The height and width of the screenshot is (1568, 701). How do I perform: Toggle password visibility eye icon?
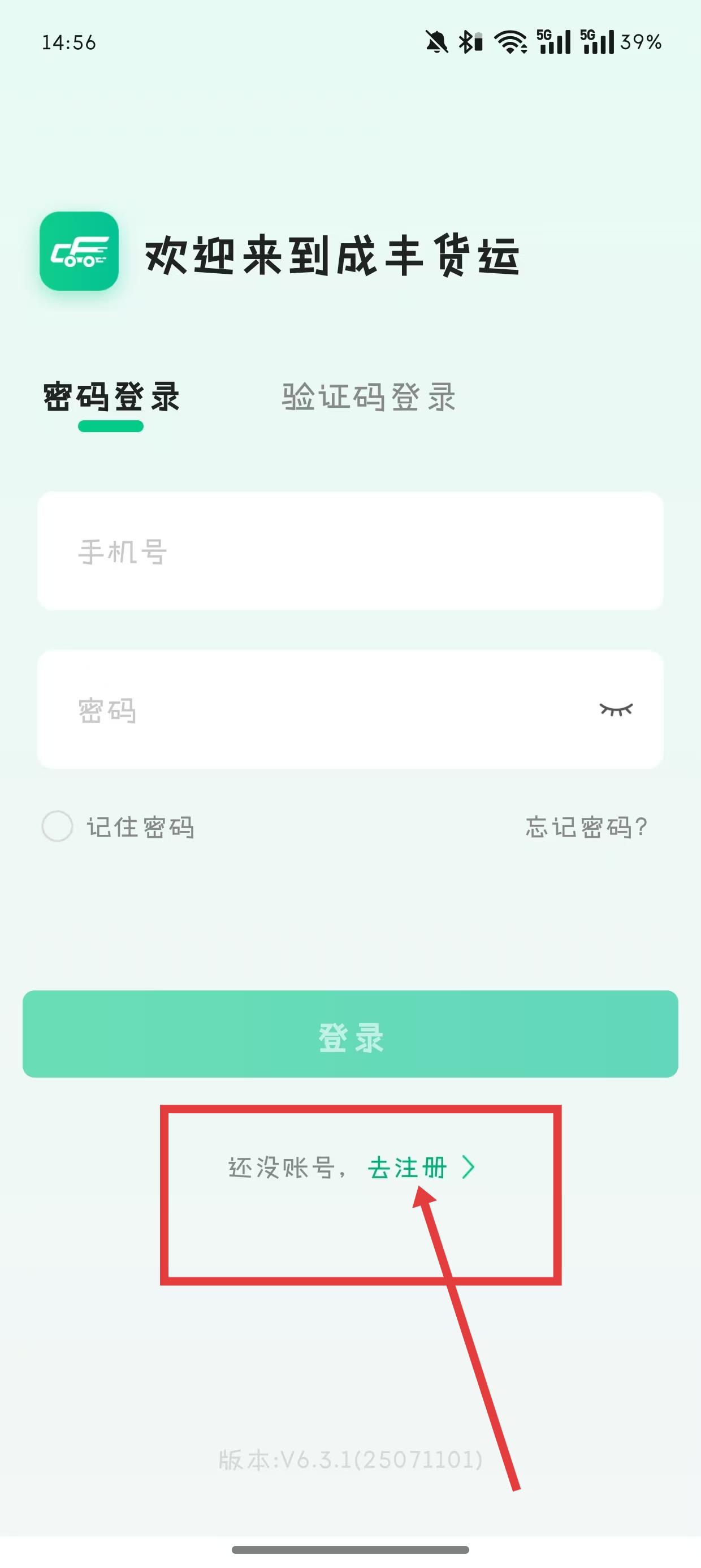[616, 709]
